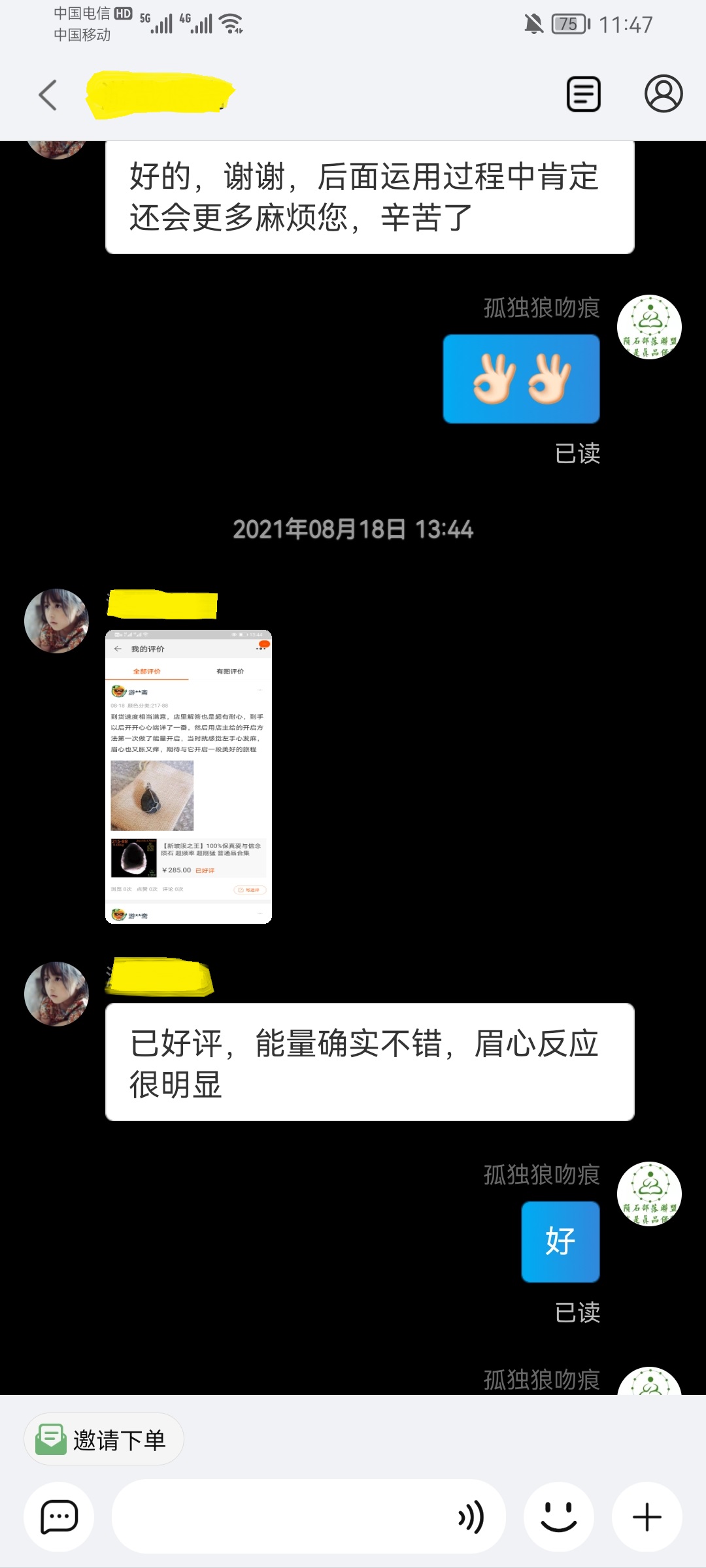Focus the message input field
Image resolution: width=706 pixels, height=1568 pixels.
281,1516
